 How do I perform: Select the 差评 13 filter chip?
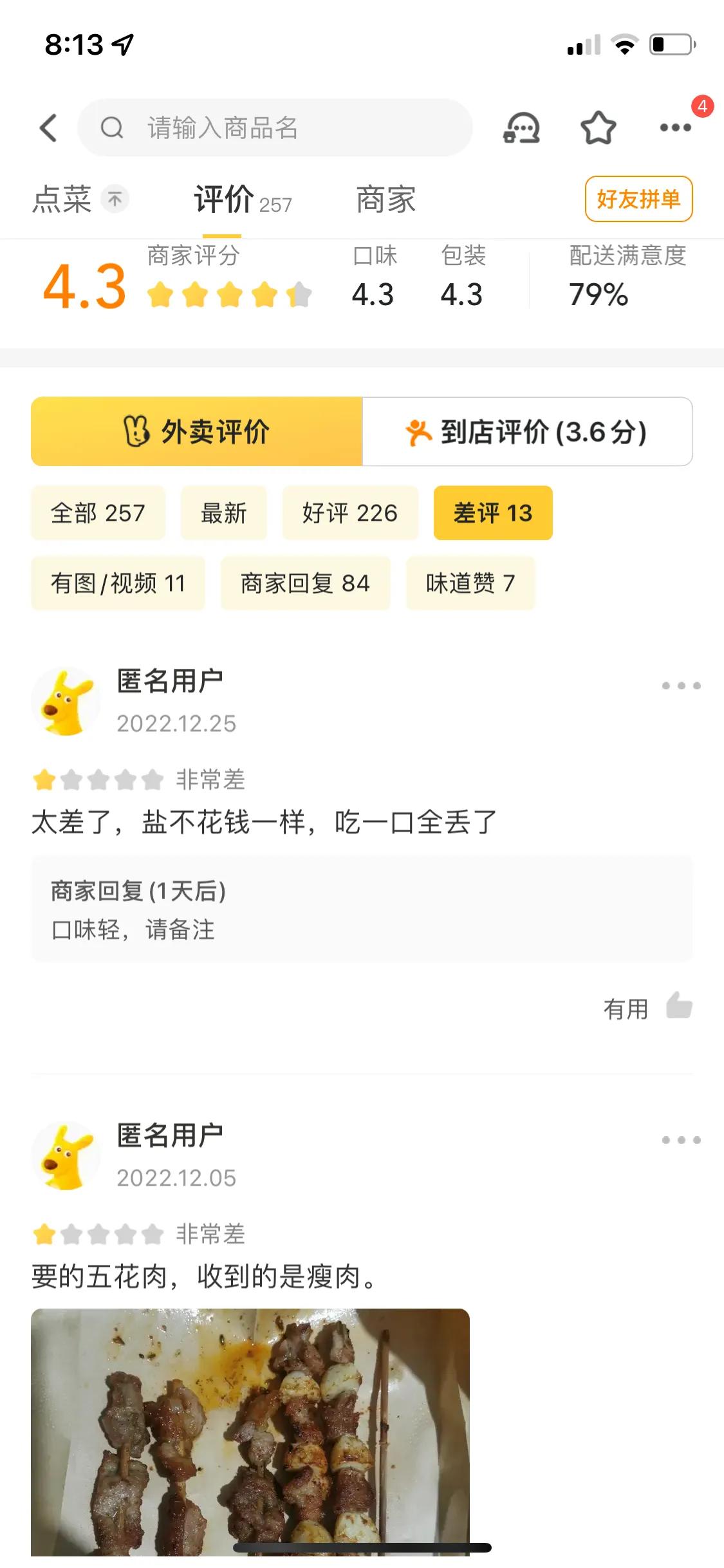[492, 513]
